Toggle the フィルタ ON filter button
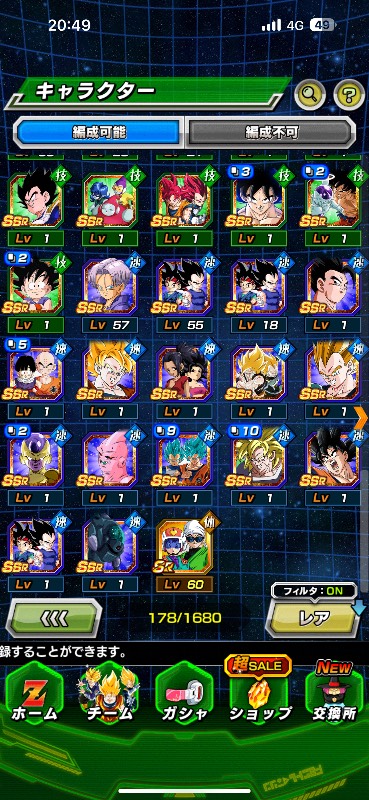This screenshot has width=369, height=800. [314, 591]
